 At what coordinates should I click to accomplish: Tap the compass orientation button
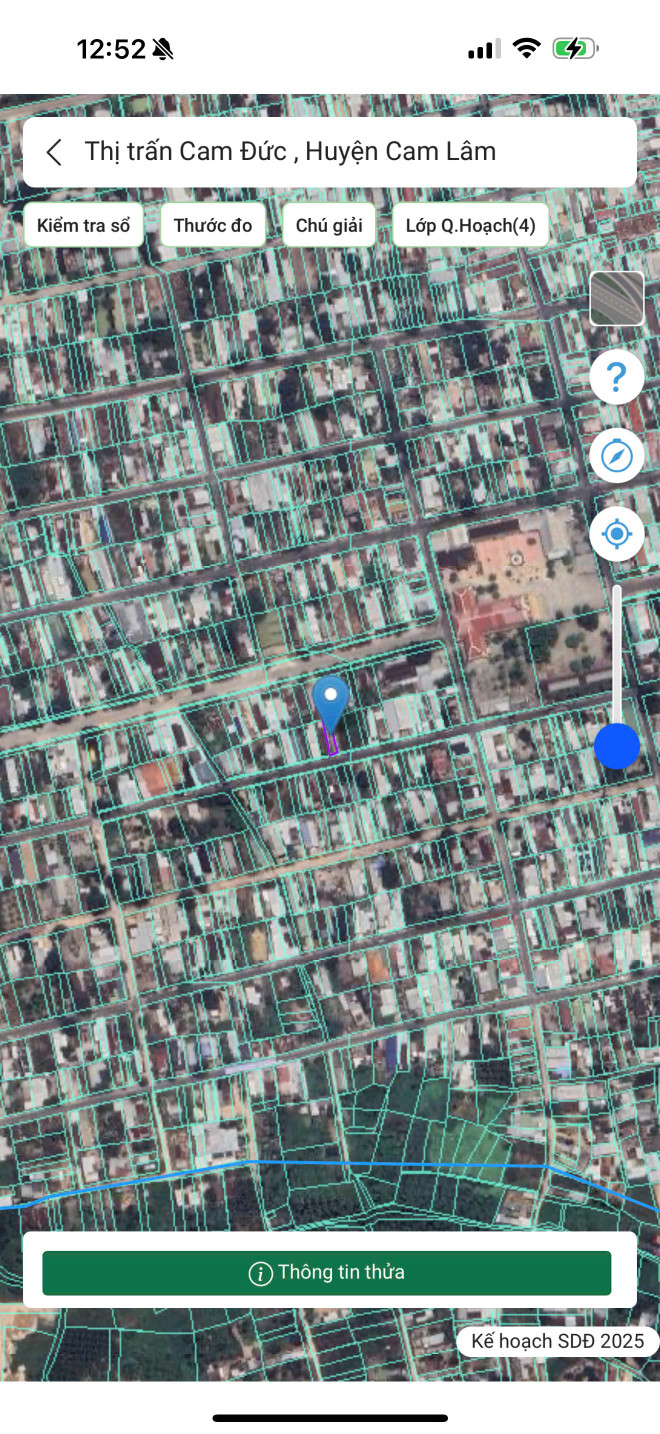pyautogui.click(x=616, y=456)
